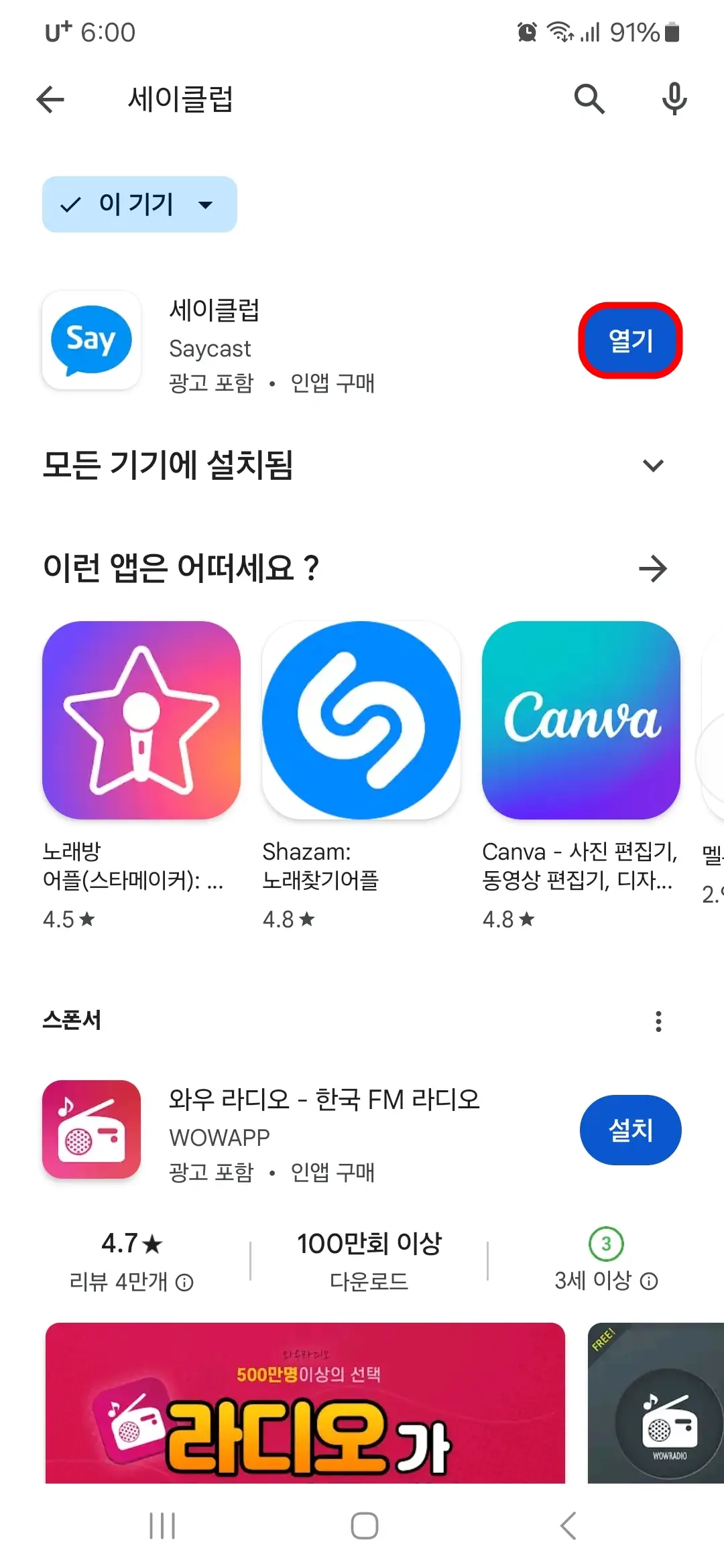
Task: Open the Saycast app icon
Action: pos(91,340)
